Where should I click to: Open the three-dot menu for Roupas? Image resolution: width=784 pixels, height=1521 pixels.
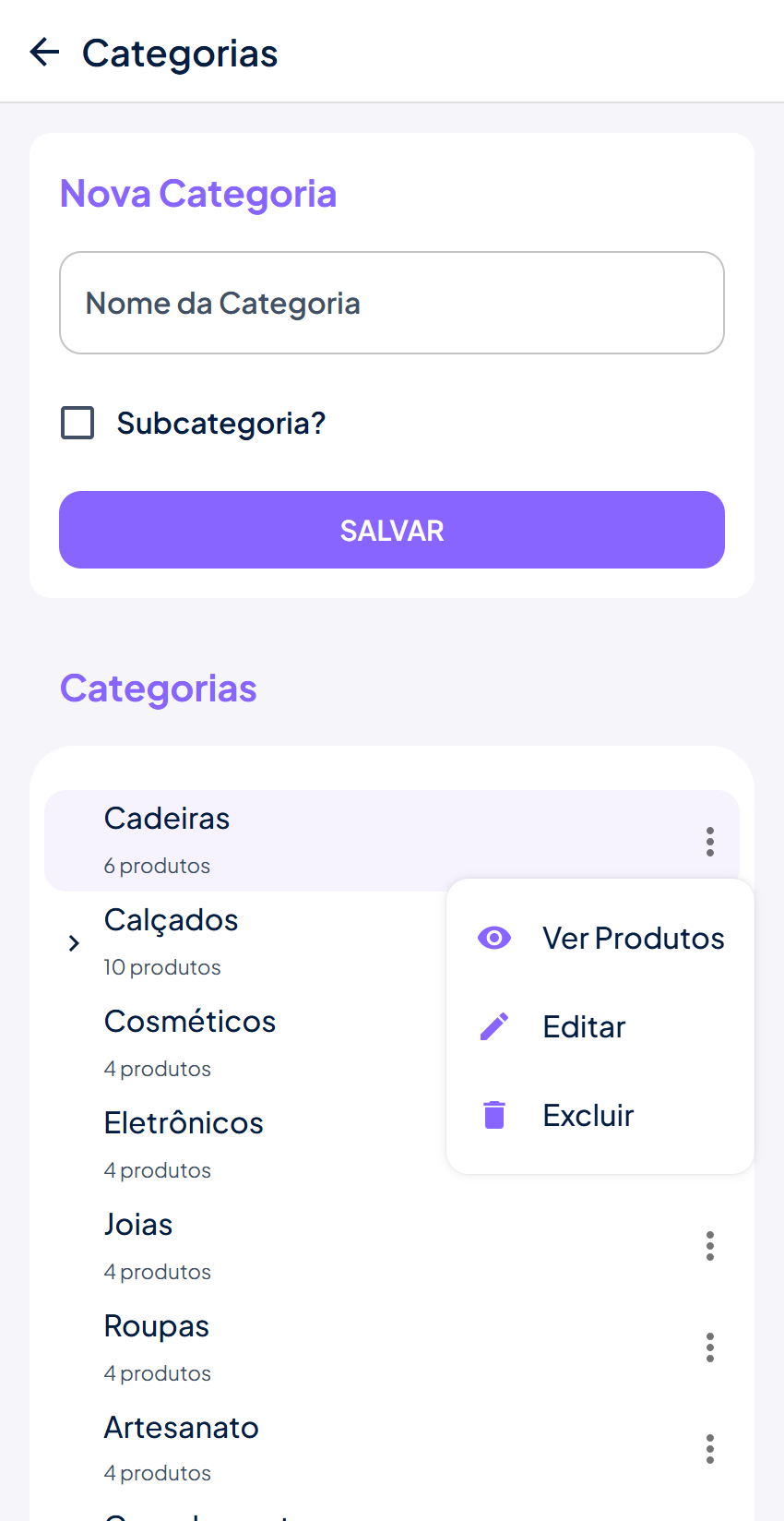(x=709, y=1347)
